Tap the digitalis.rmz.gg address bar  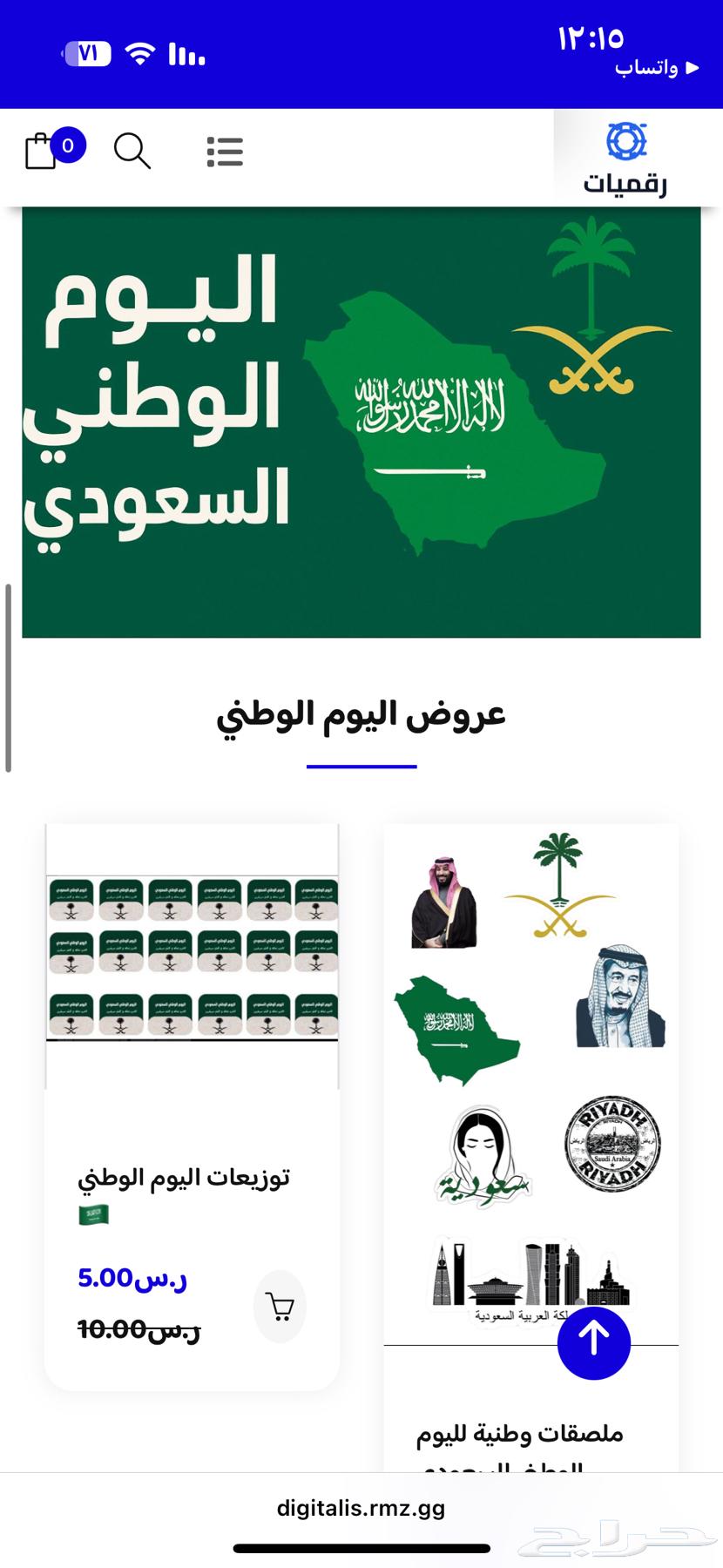(x=361, y=1508)
